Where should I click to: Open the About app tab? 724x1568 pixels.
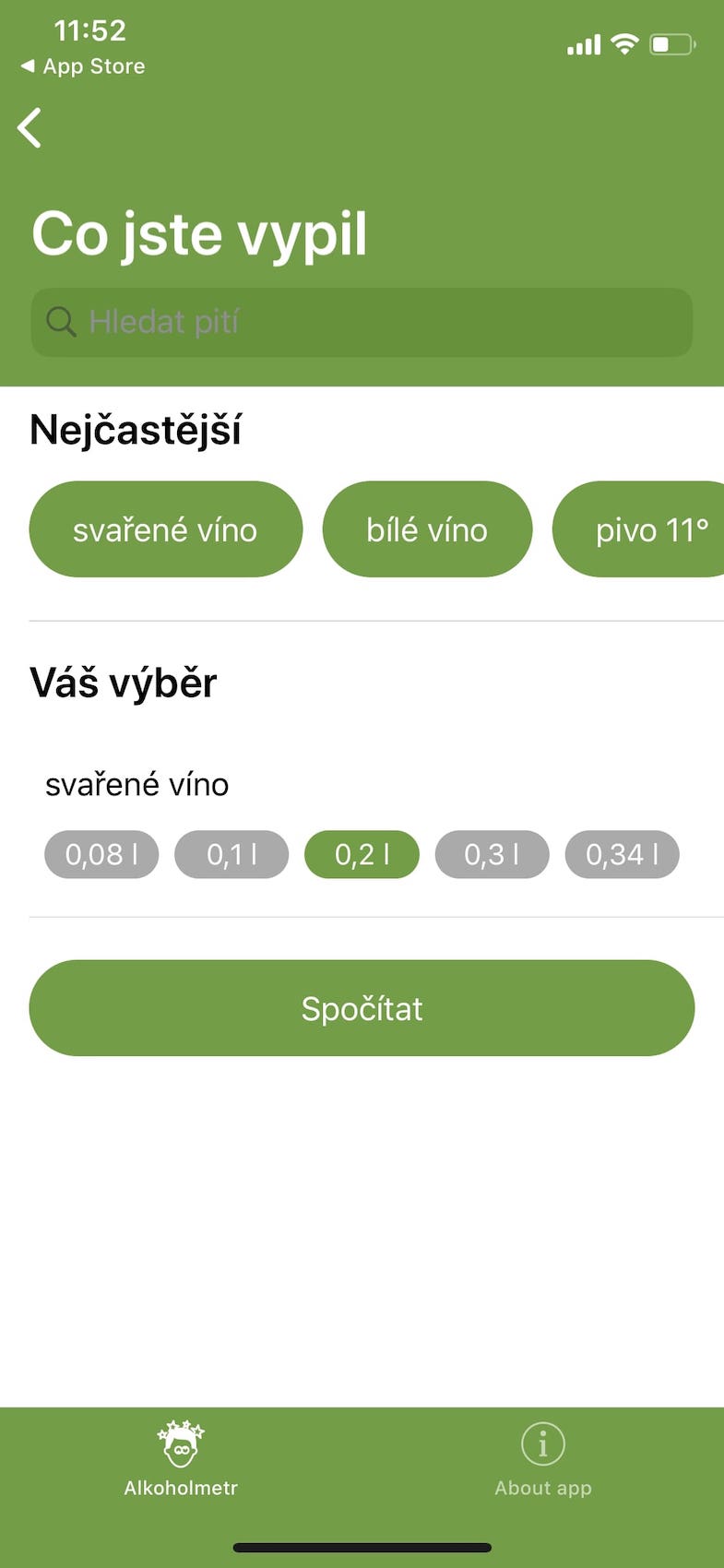(542, 1458)
